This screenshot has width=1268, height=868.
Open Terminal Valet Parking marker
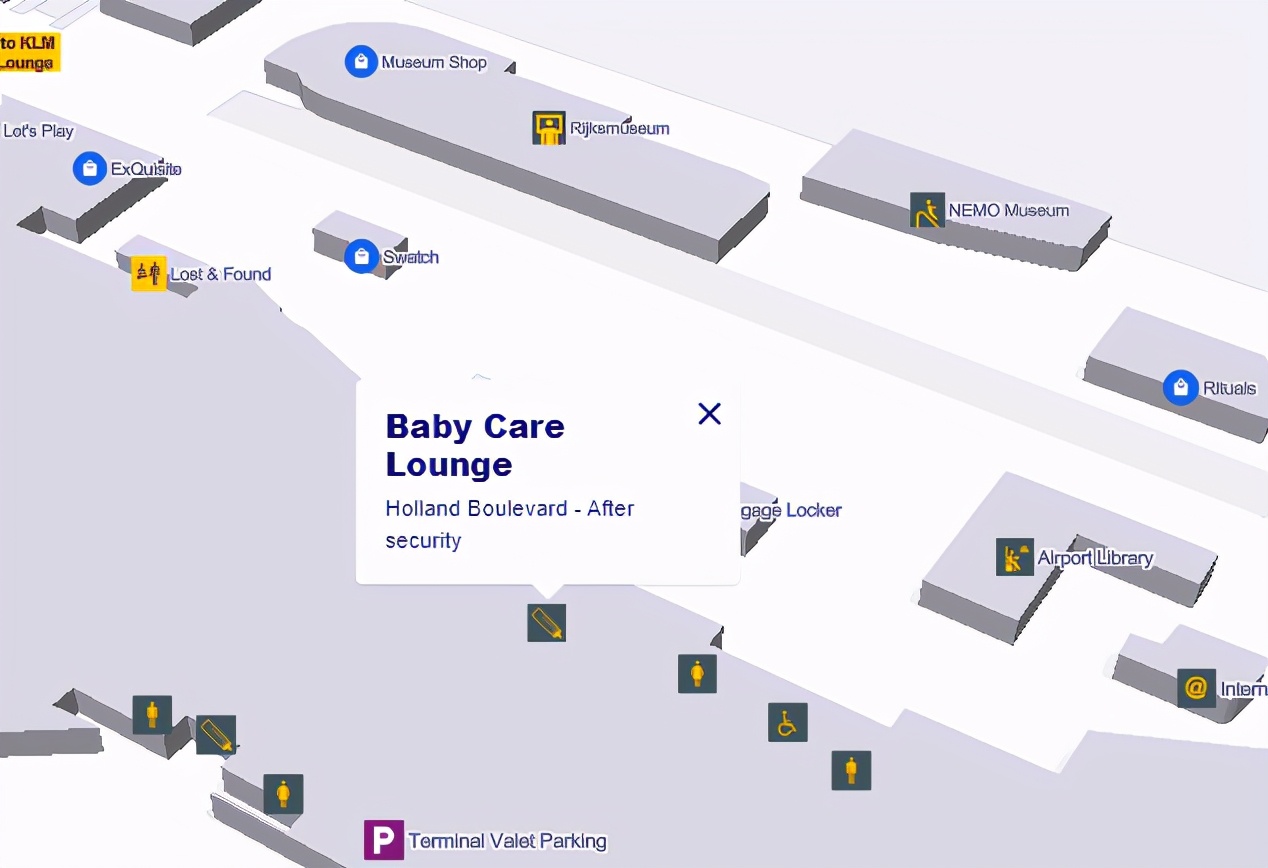(384, 840)
